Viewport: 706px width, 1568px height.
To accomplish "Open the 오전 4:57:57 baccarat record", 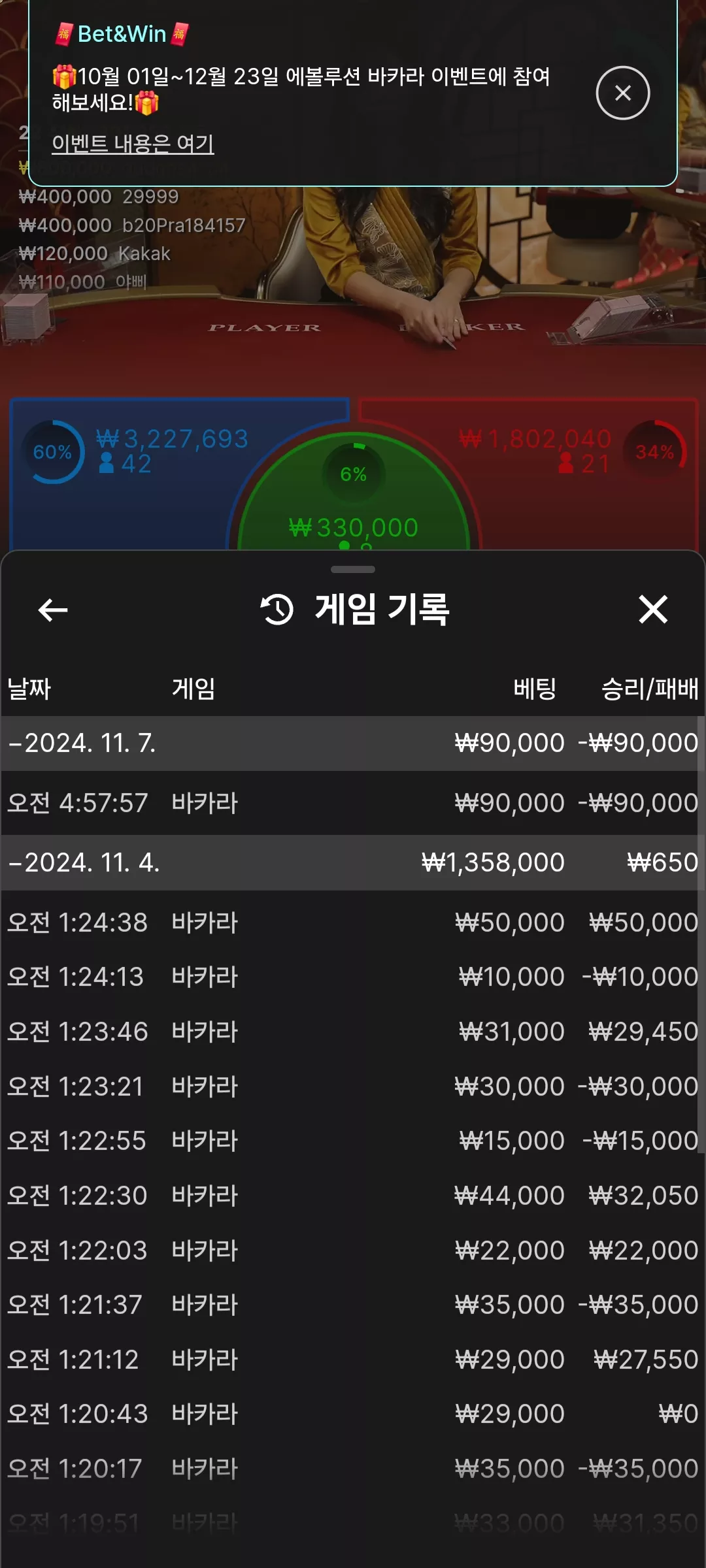I will [x=353, y=803].
